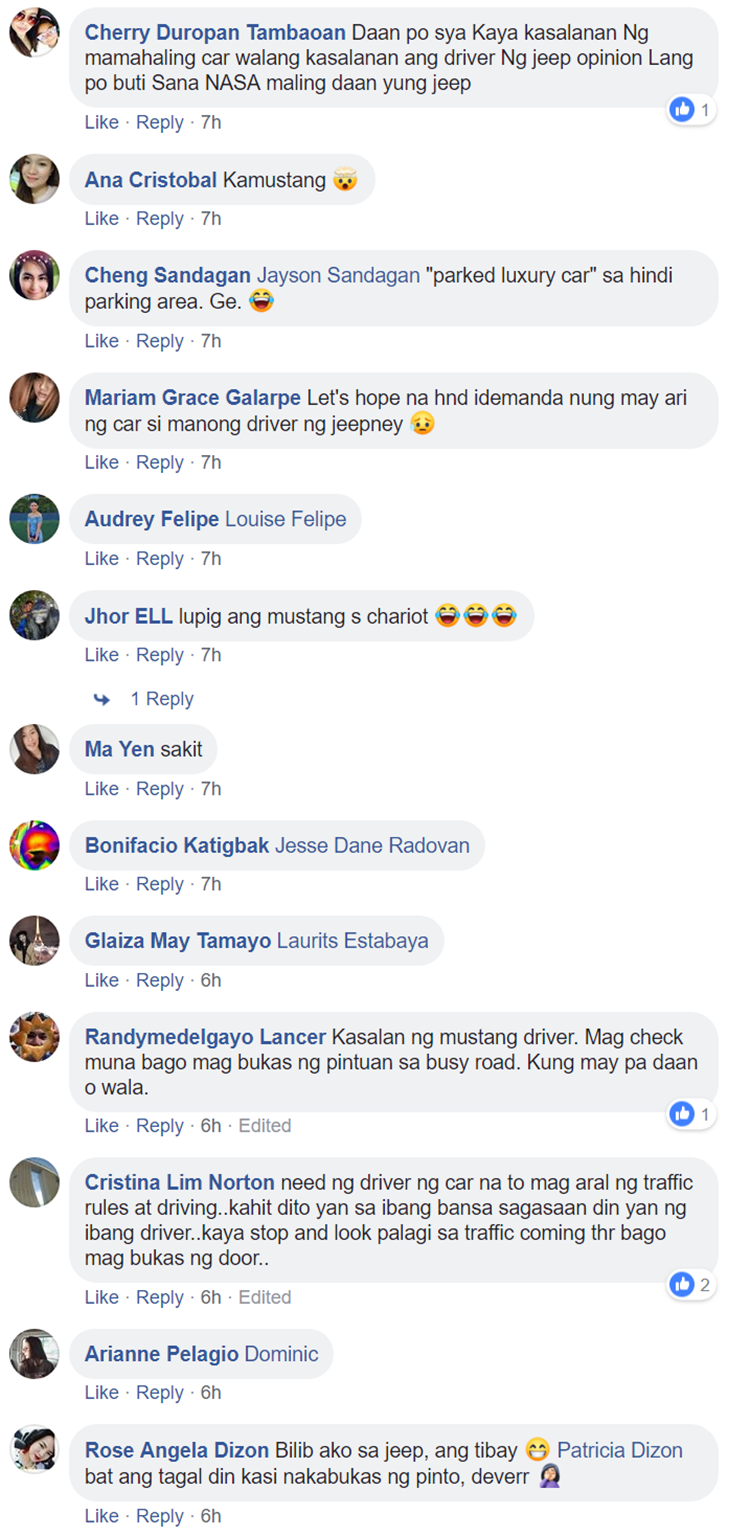The height and width of the screenshot is (1535, 750).
Task: Open the Dominic tag in Arianne Pelagio's comment
Action: click(x=281, y=1354)
